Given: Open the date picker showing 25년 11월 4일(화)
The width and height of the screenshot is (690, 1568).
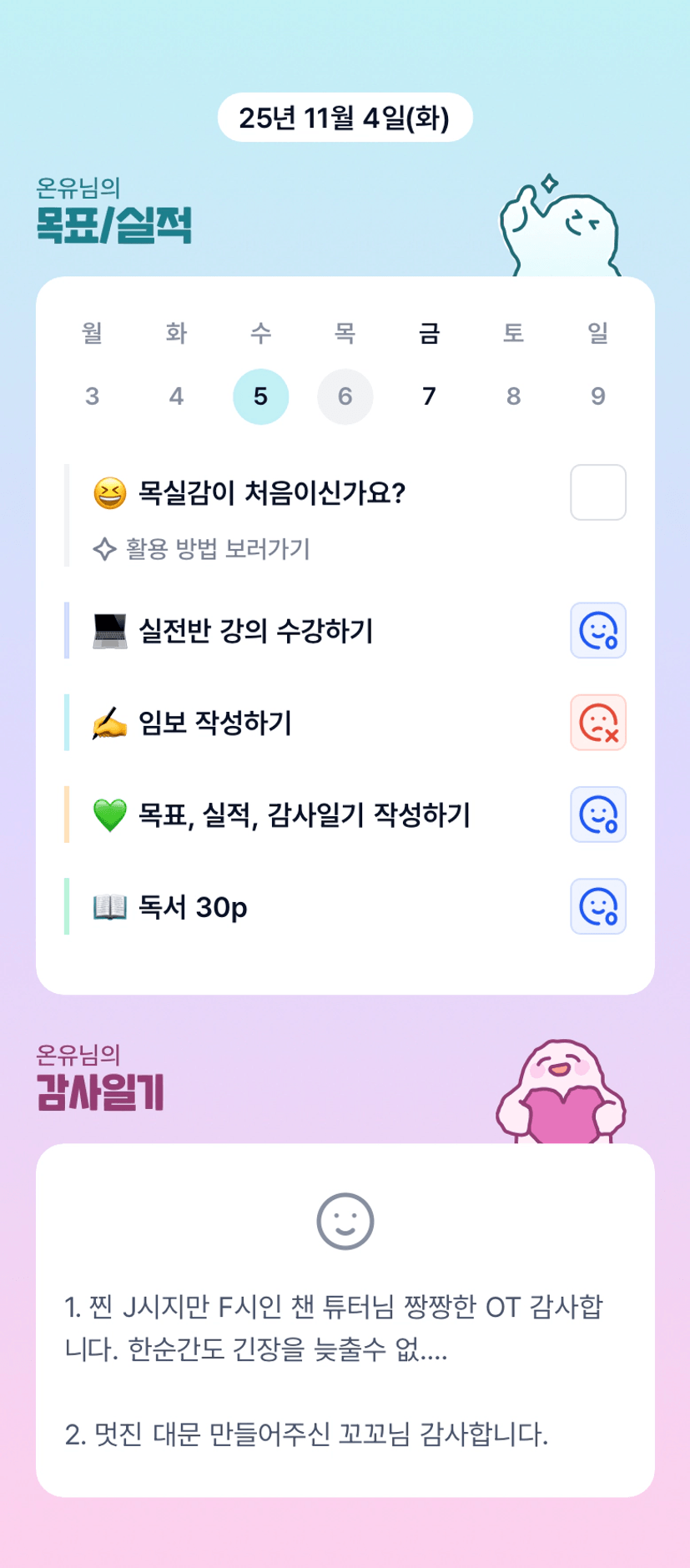Looking at the screenshot, I should pyautogui.click(x=345, y=118).
